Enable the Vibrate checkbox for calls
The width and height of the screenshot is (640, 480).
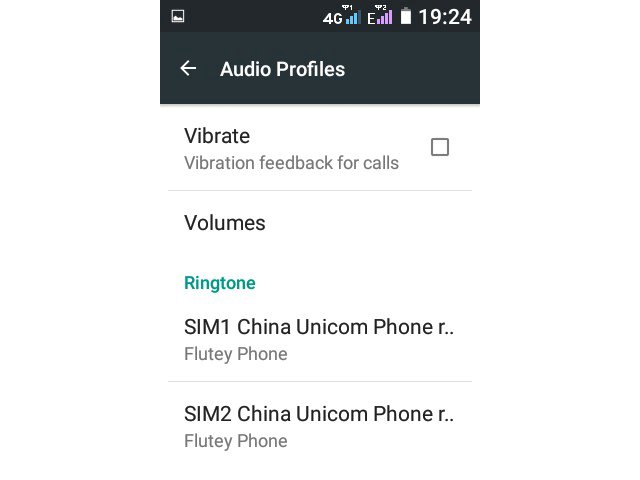439,147
